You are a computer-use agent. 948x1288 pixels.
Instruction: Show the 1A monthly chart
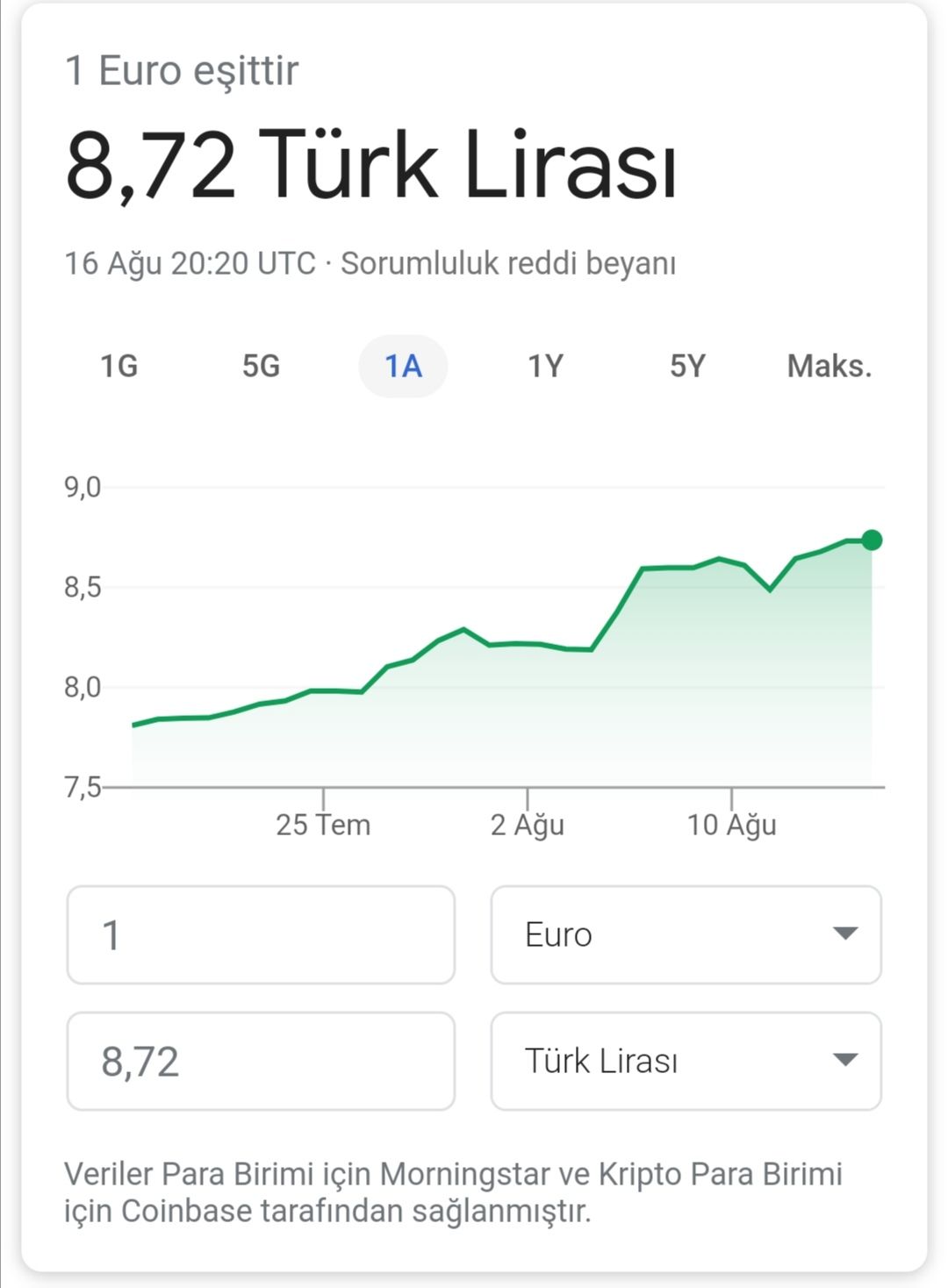click(403, 366)
